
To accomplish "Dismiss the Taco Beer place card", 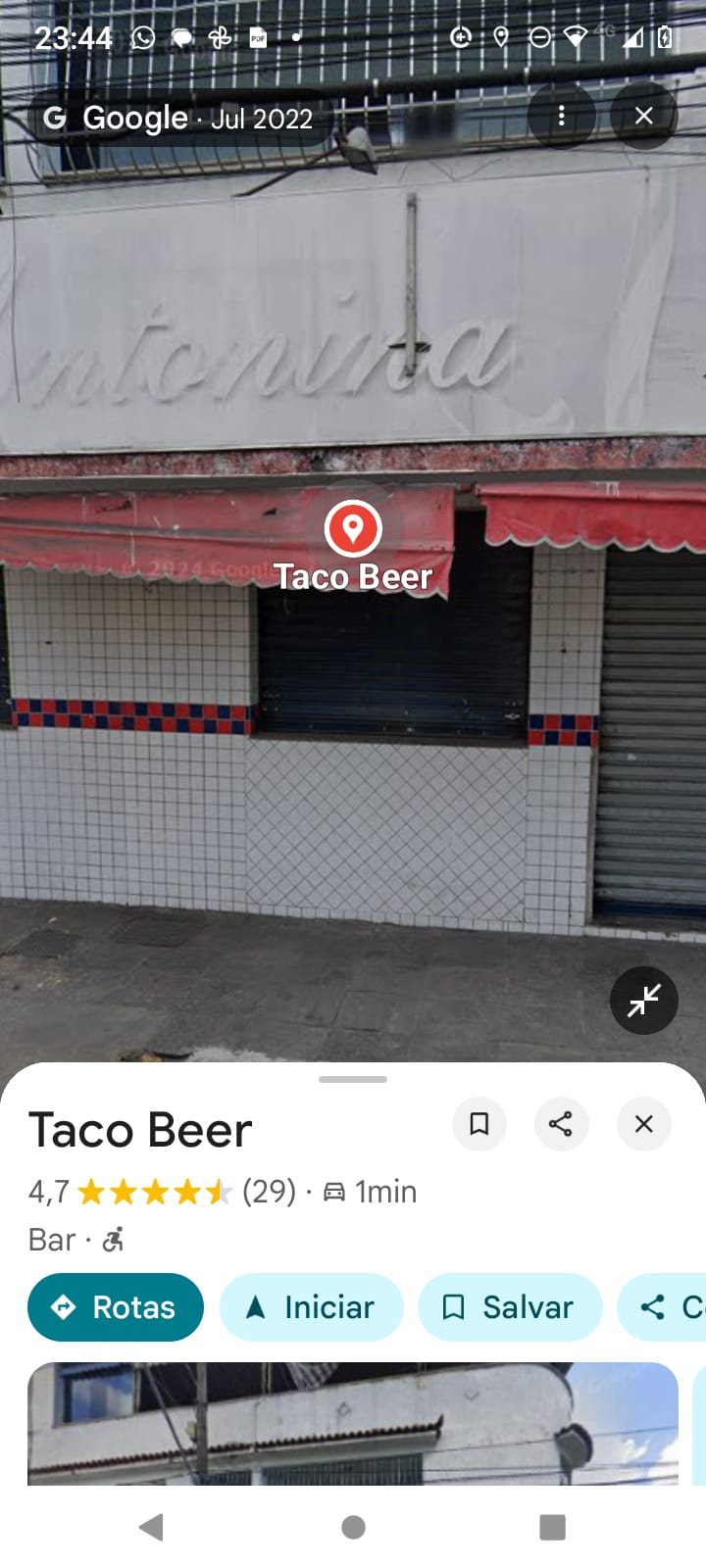I will [x=643, y=1124].
